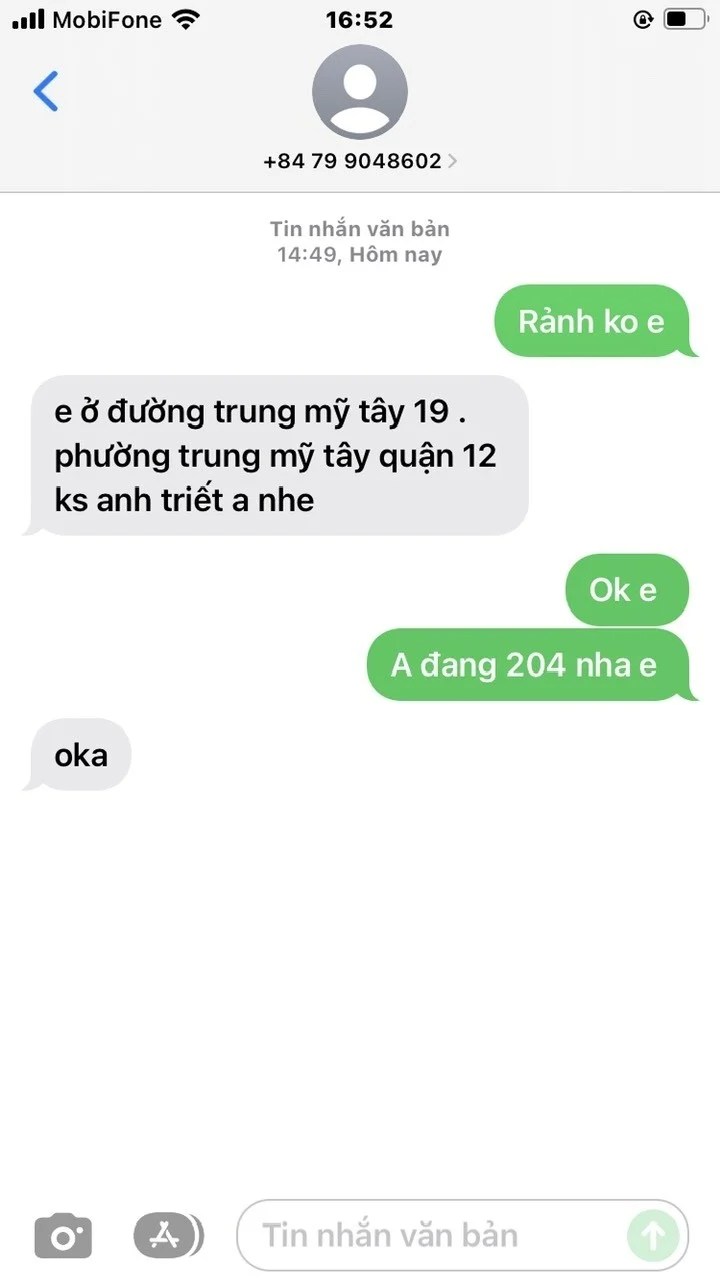The image size is (720, 1280).
Task: Tap the green send arrow button
Action: pos(653,1237)
